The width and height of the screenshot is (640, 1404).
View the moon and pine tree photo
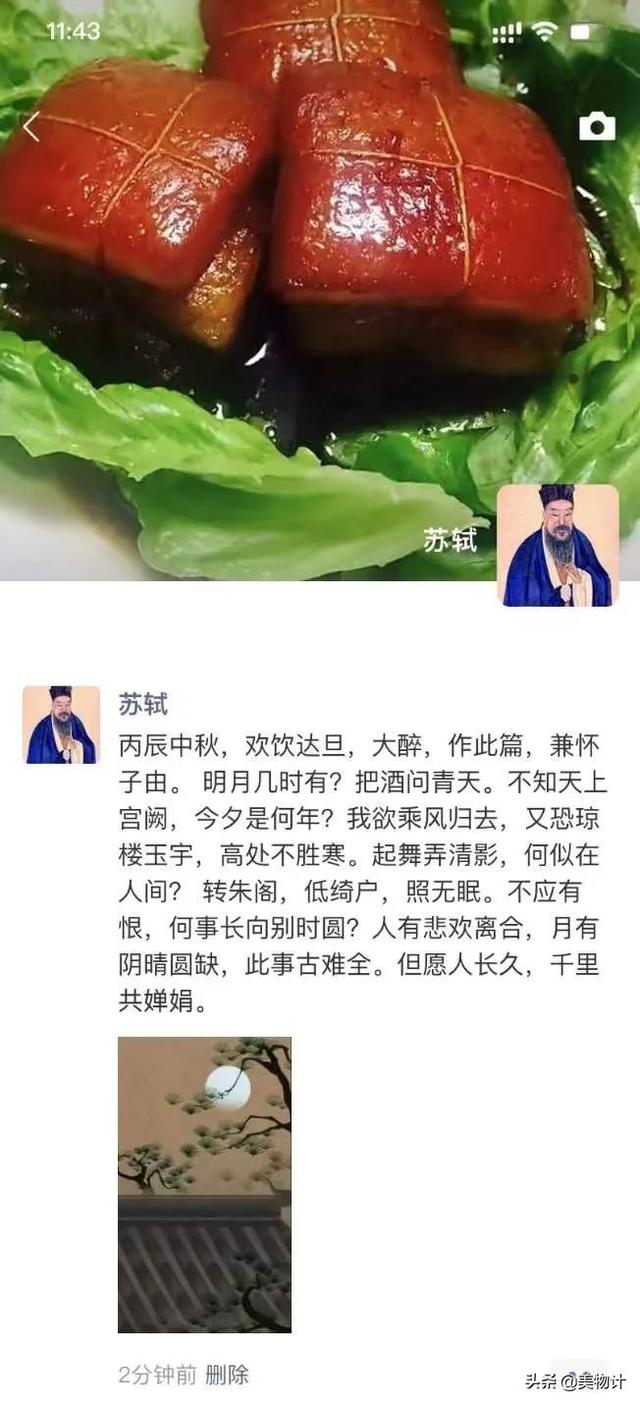coord(205,1184)
